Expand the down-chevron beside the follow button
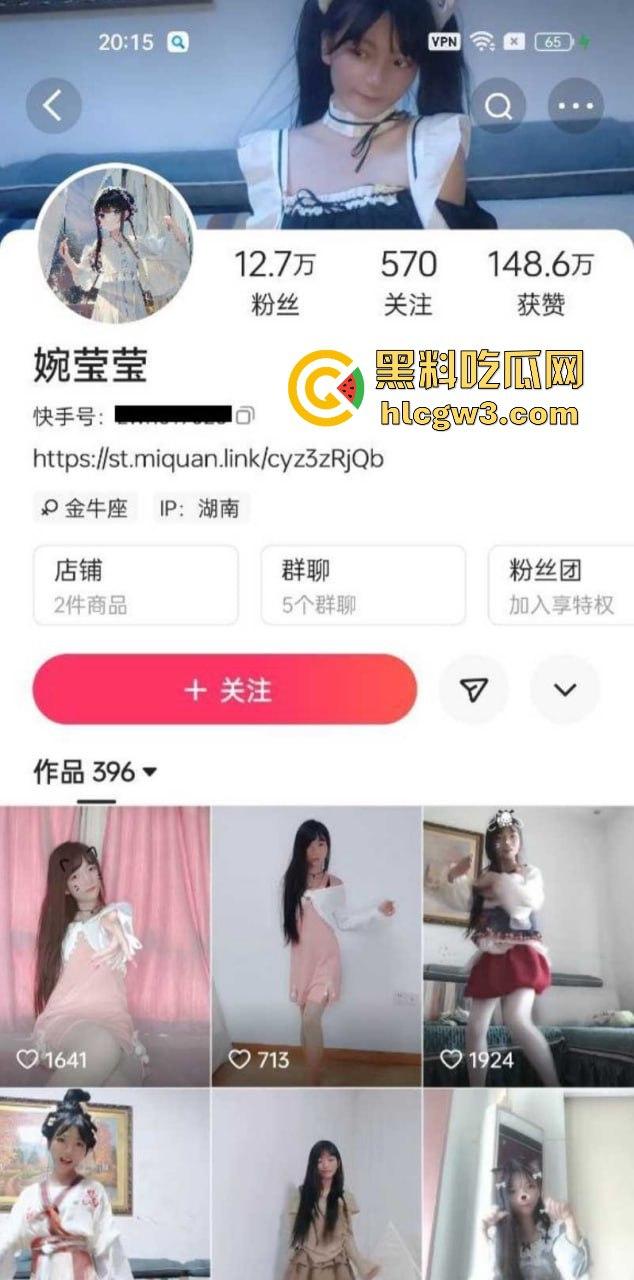 [565, 690]
